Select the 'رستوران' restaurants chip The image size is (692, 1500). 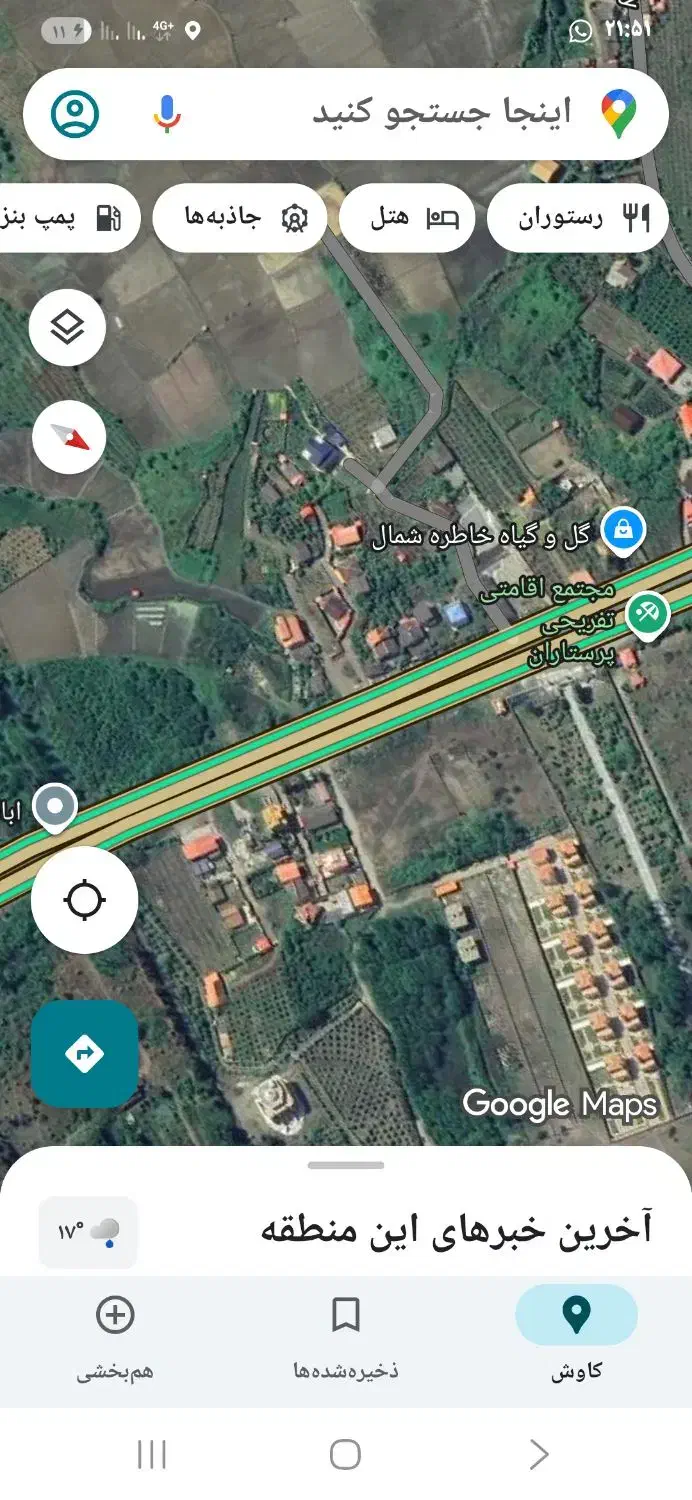tap(577, 218)
